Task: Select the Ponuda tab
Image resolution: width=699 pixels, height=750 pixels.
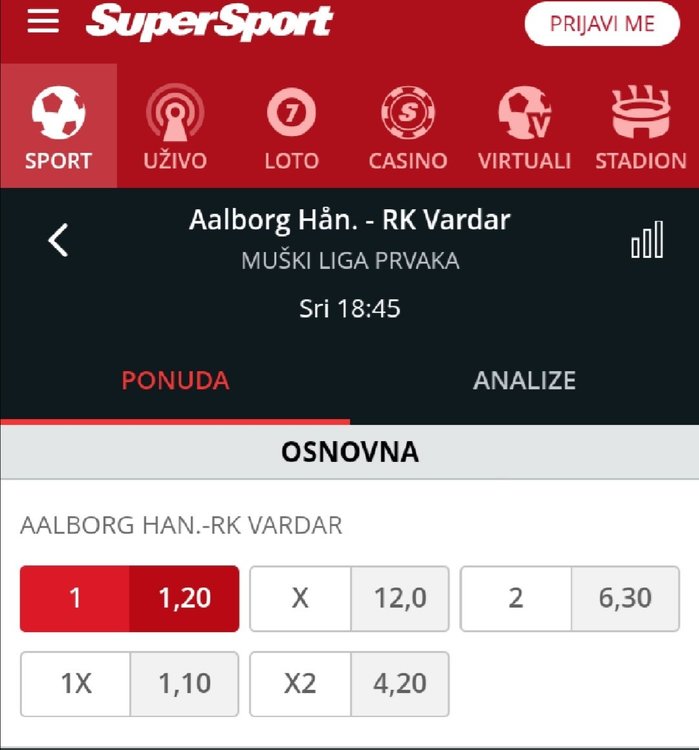Action: [x=175, y=381]
